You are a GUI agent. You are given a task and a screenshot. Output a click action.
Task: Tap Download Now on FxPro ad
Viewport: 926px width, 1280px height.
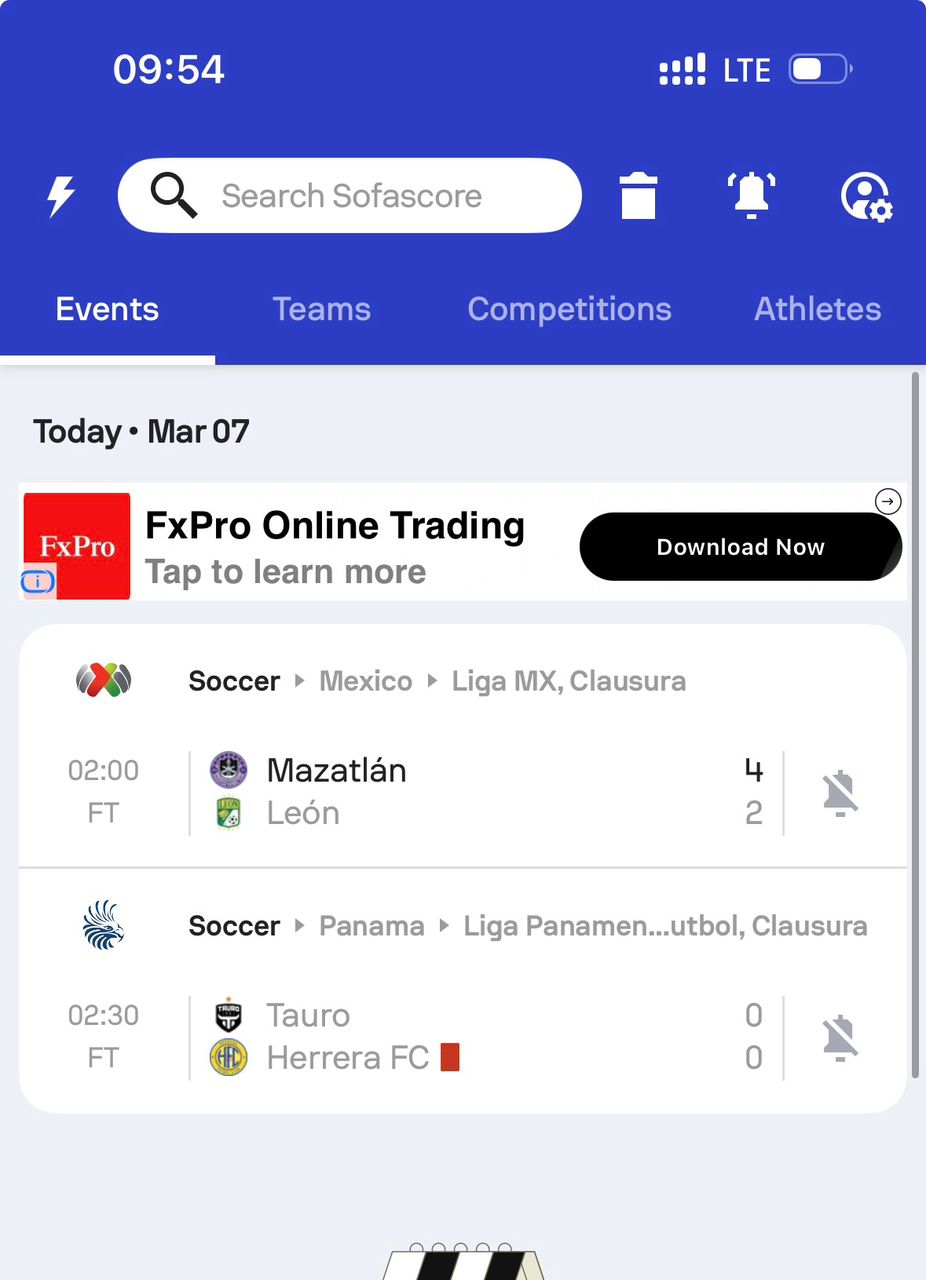click(740, 547)
